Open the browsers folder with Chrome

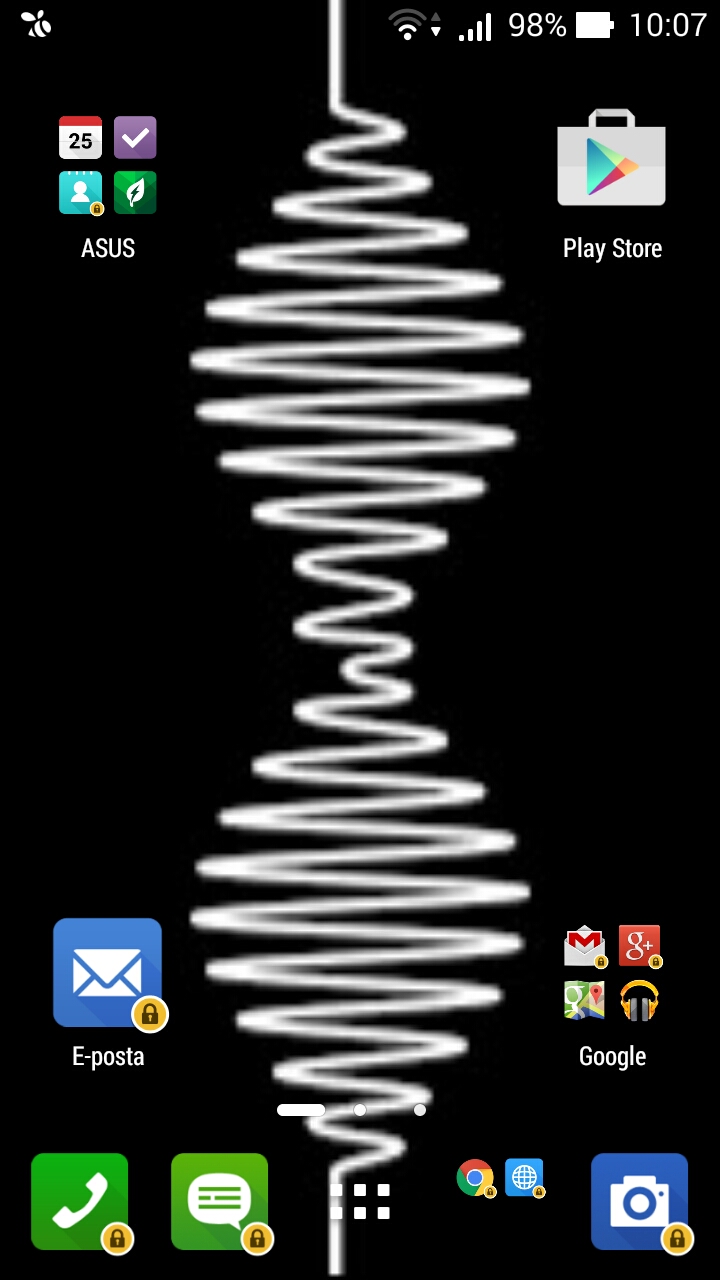[500, 1178]
